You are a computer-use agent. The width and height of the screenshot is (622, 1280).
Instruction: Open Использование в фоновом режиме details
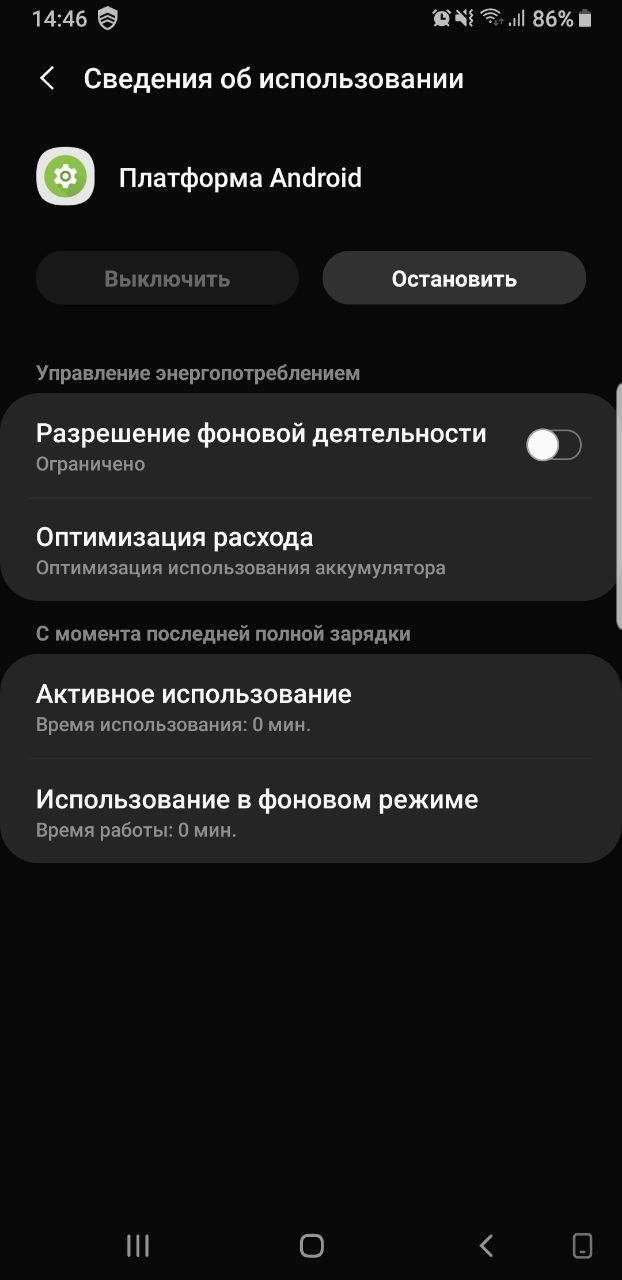click(311, 811)
